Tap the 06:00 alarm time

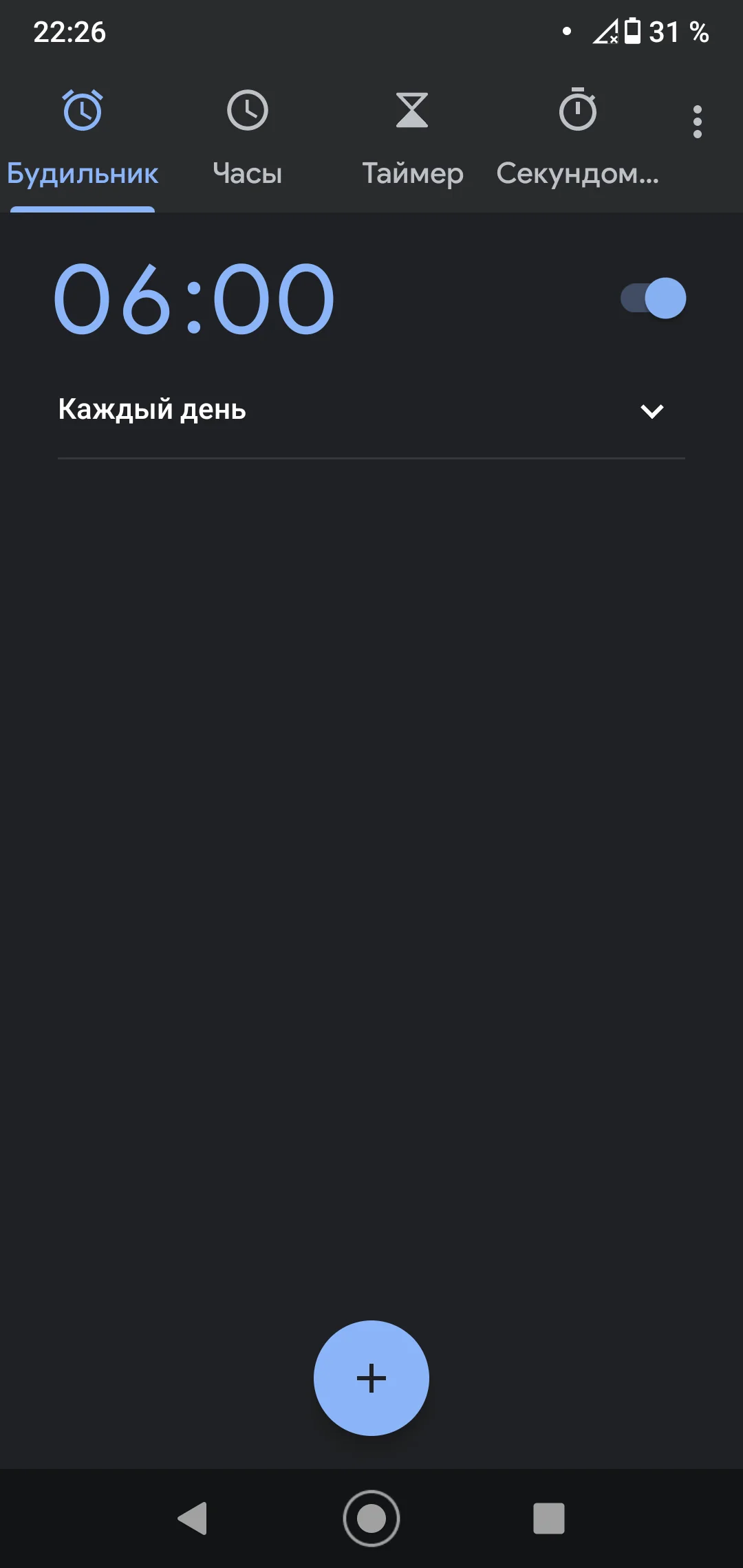[194, 298]
